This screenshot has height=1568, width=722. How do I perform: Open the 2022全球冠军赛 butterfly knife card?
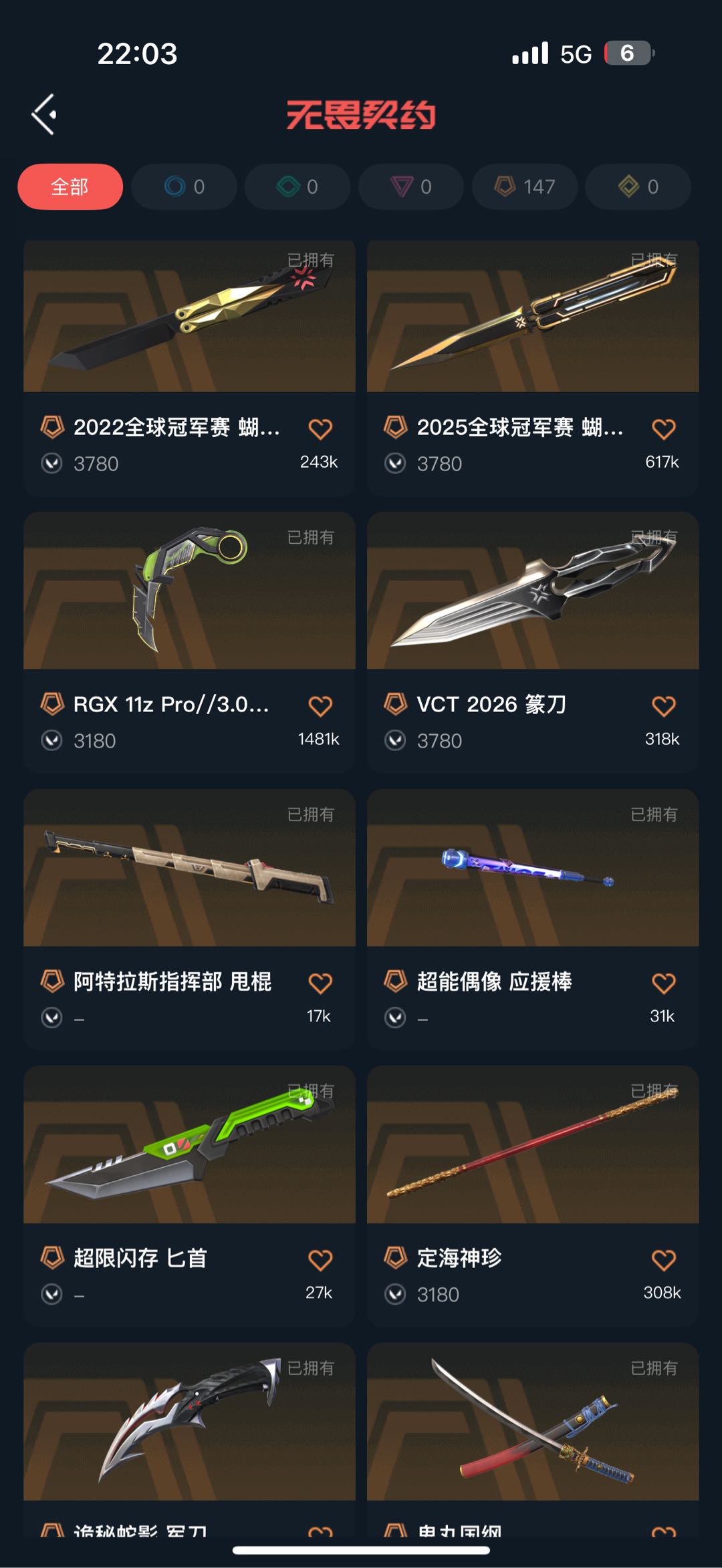coord(189,367)
